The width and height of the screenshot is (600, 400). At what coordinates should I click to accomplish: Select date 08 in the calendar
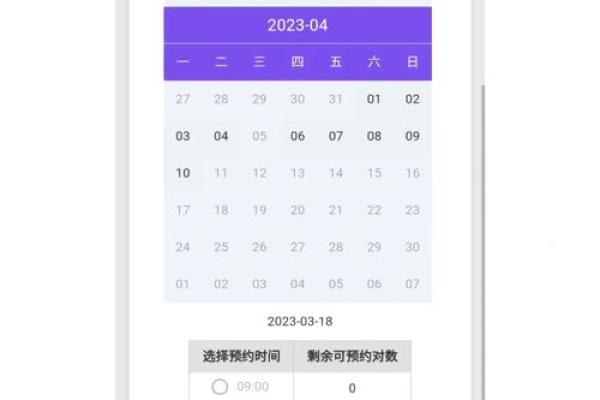[374, 136]
